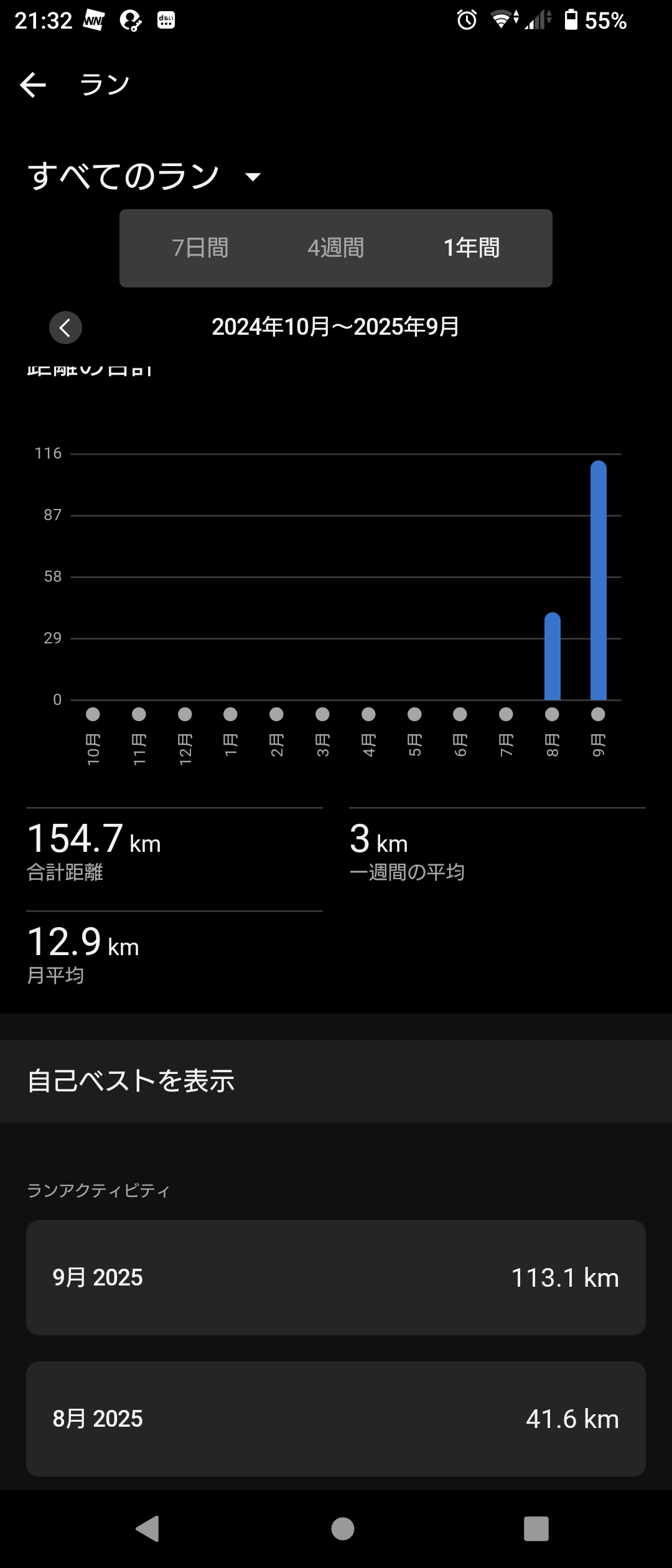
Task: Go to the previous year period
Action: tap(65, 327)
